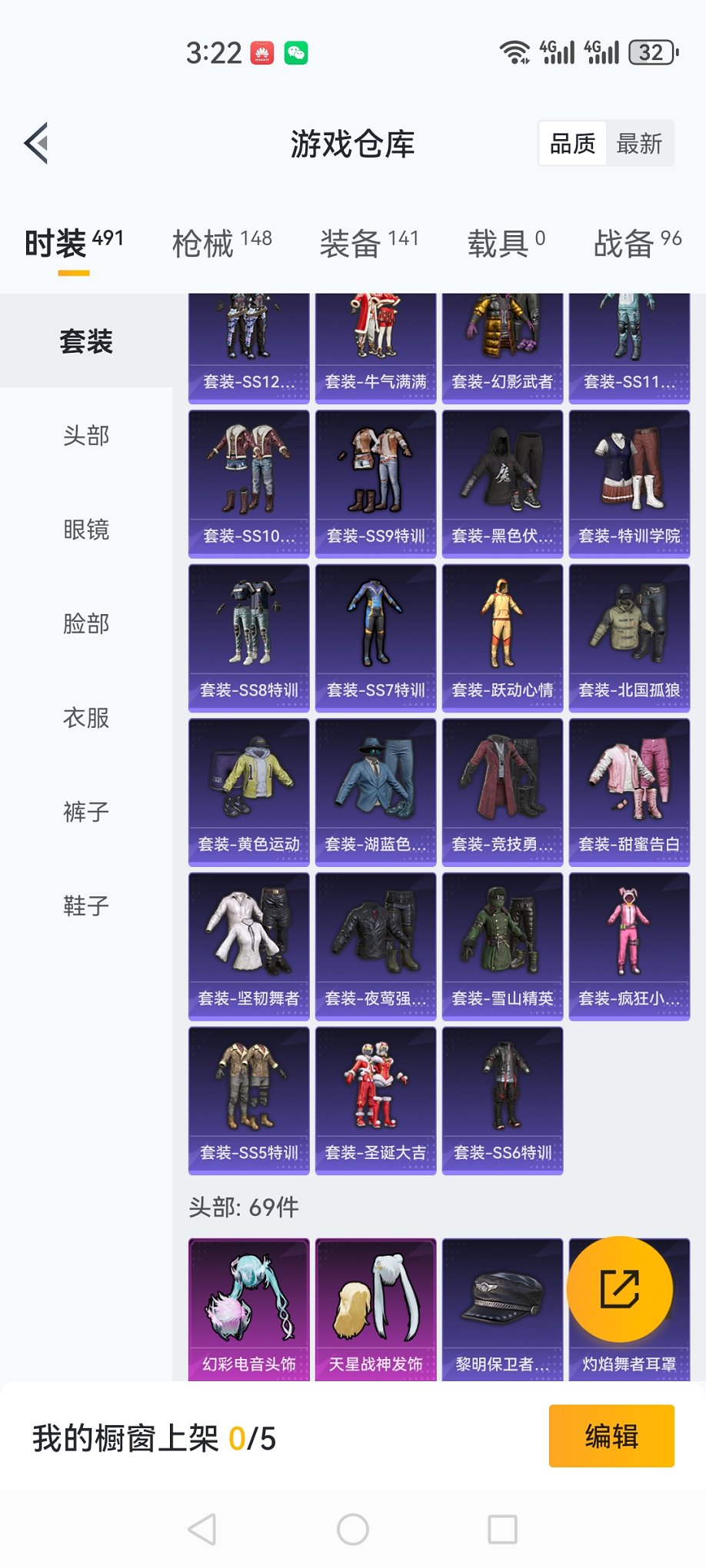Switch to the 载具 tab
The image size is (706, 1568).
click(x=505, y=243)
